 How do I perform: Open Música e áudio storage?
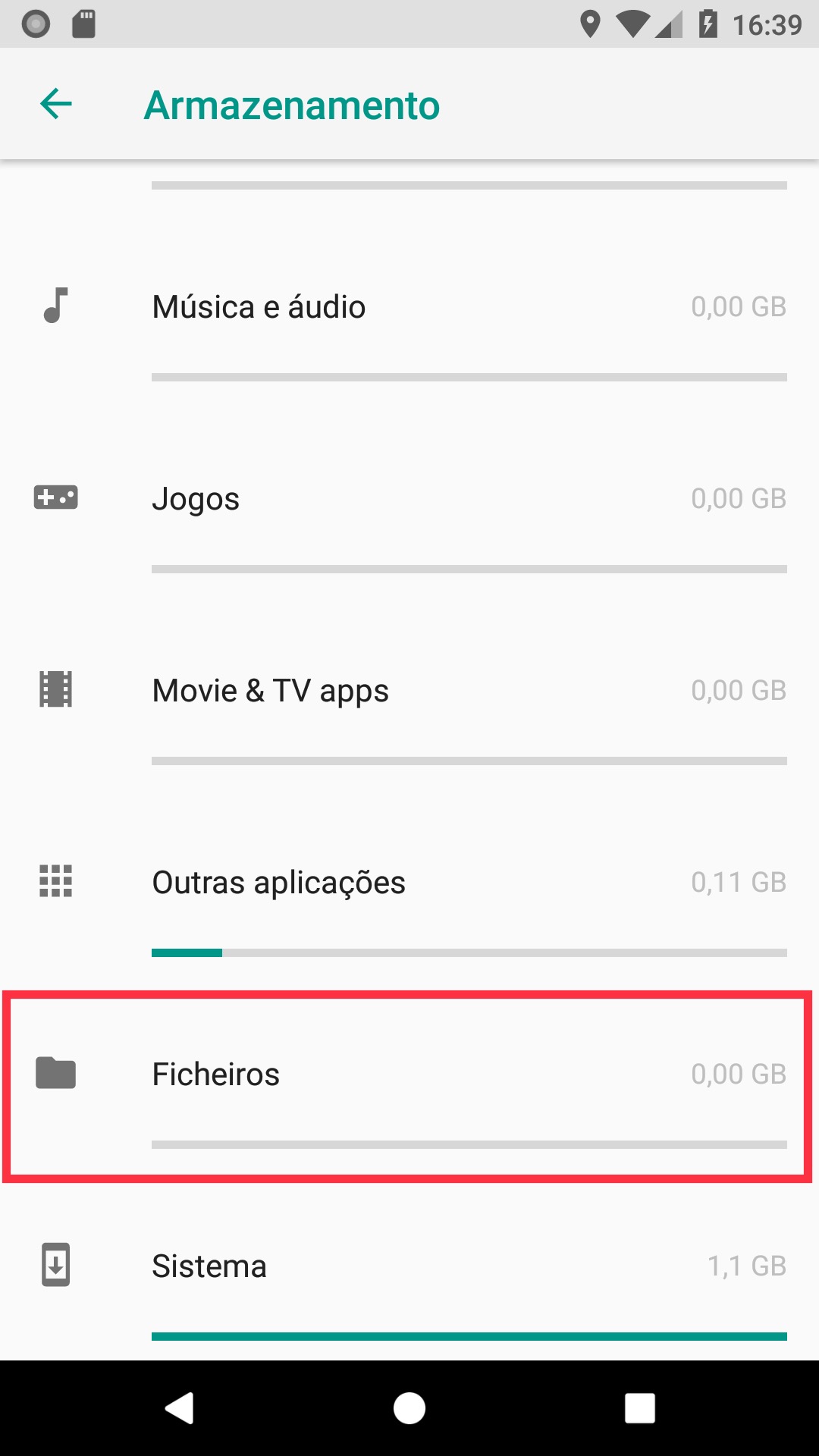tap(409, 307)
